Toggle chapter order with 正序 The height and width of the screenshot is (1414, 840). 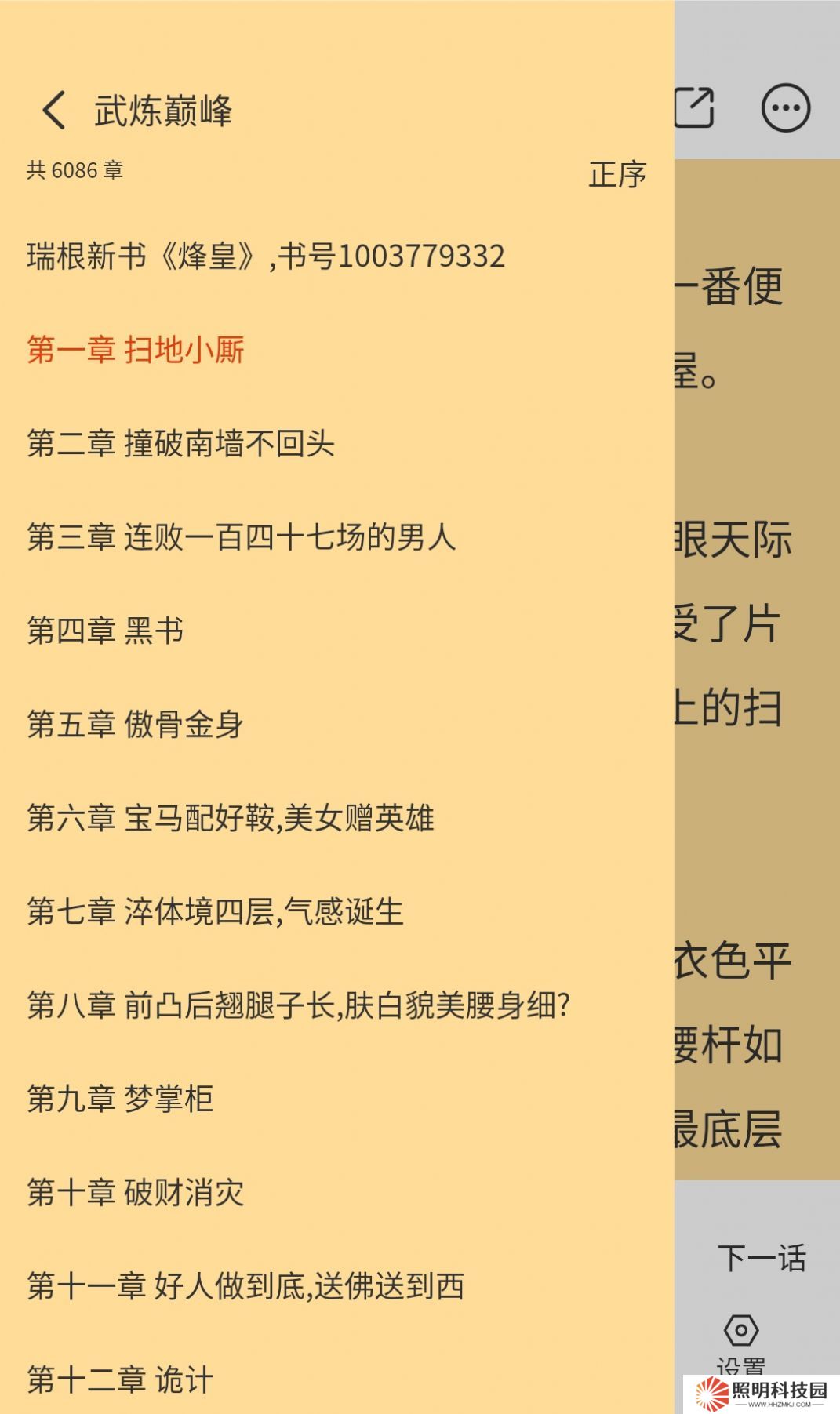pos(619,176)
